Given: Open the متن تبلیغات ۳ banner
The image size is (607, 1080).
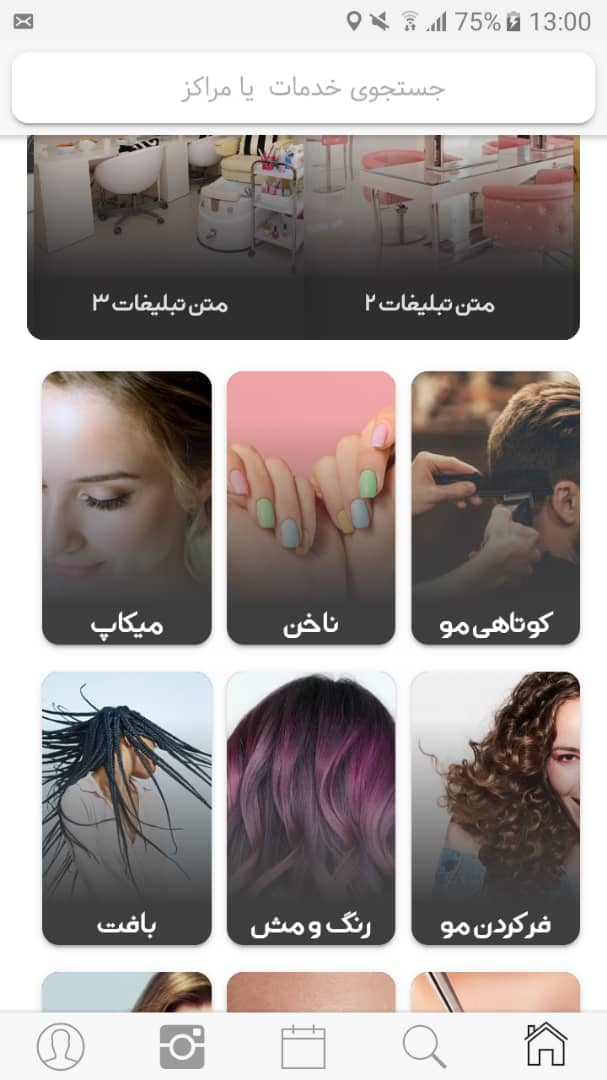Looking at the screenshot, I should coord(166,238).
